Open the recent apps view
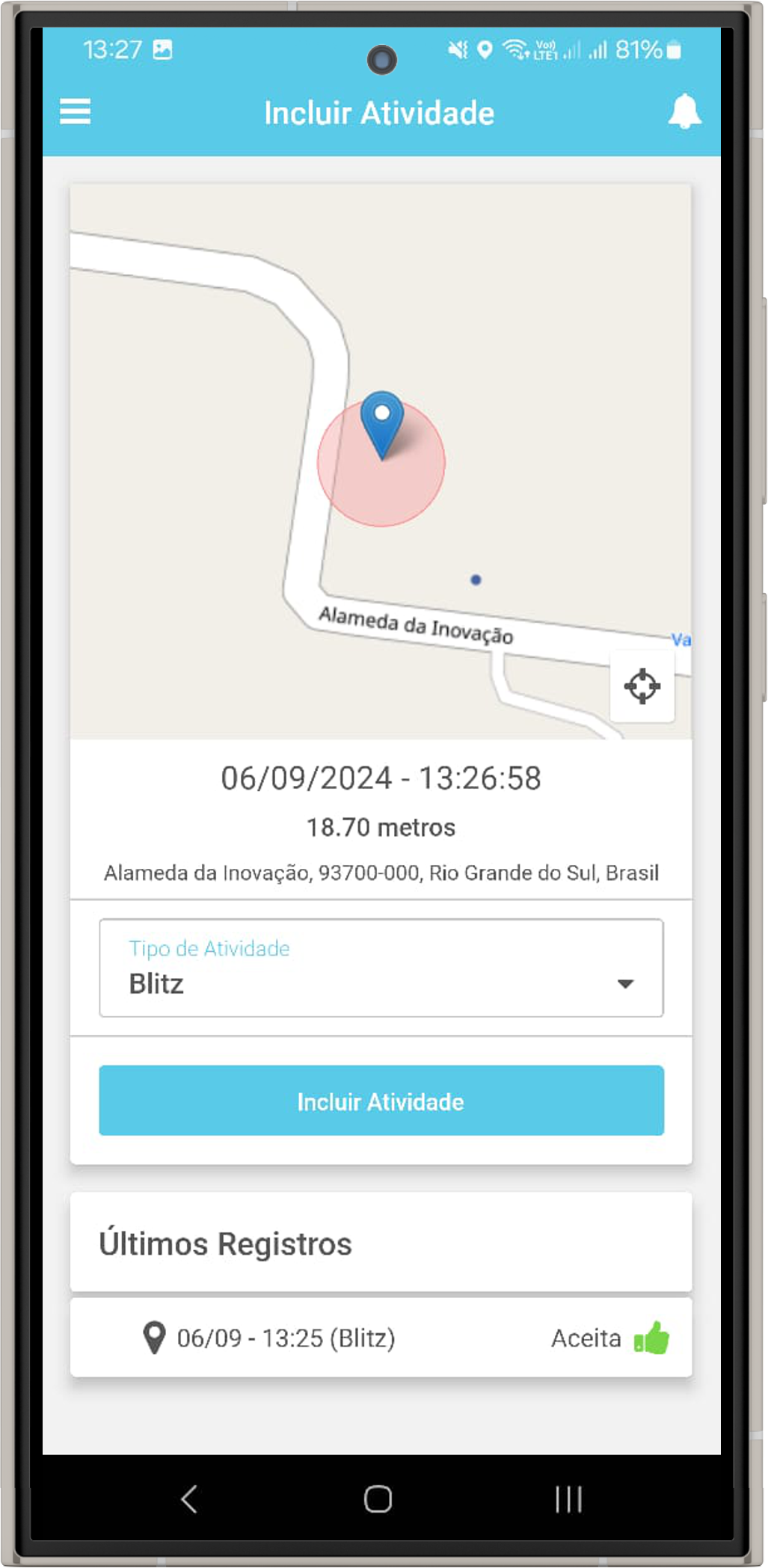Viewport: 768px width, 1568px height. (568, 1498)
